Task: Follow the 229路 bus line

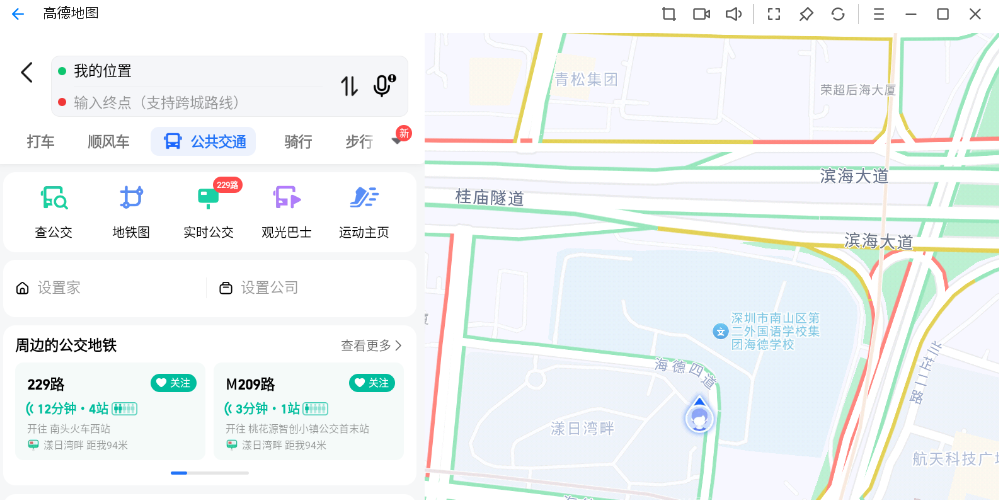Action: (174, 383)
